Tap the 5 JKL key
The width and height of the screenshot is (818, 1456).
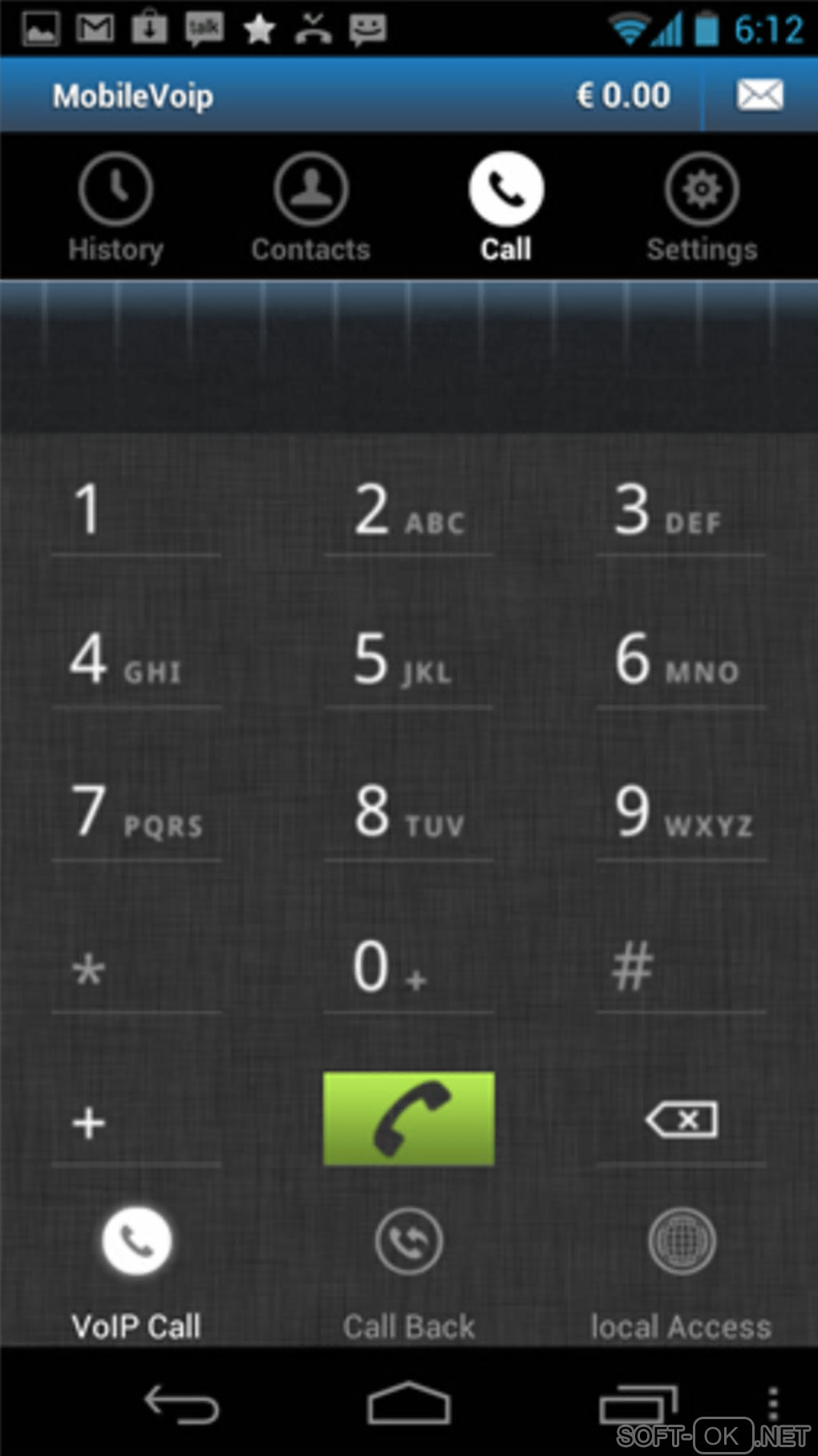pyautogui.click(x=408, y=659)
